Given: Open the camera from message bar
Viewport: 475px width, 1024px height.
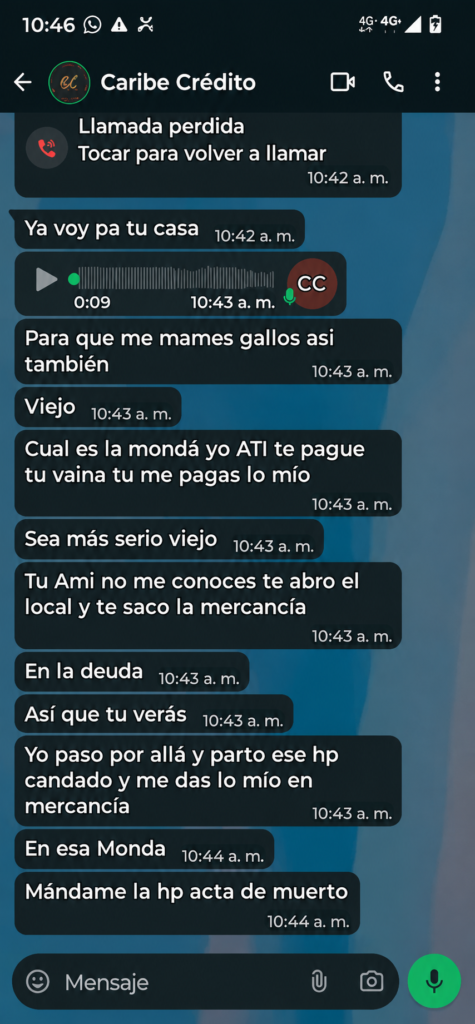Looking at the screenshot, I should (x=371, y=982).
